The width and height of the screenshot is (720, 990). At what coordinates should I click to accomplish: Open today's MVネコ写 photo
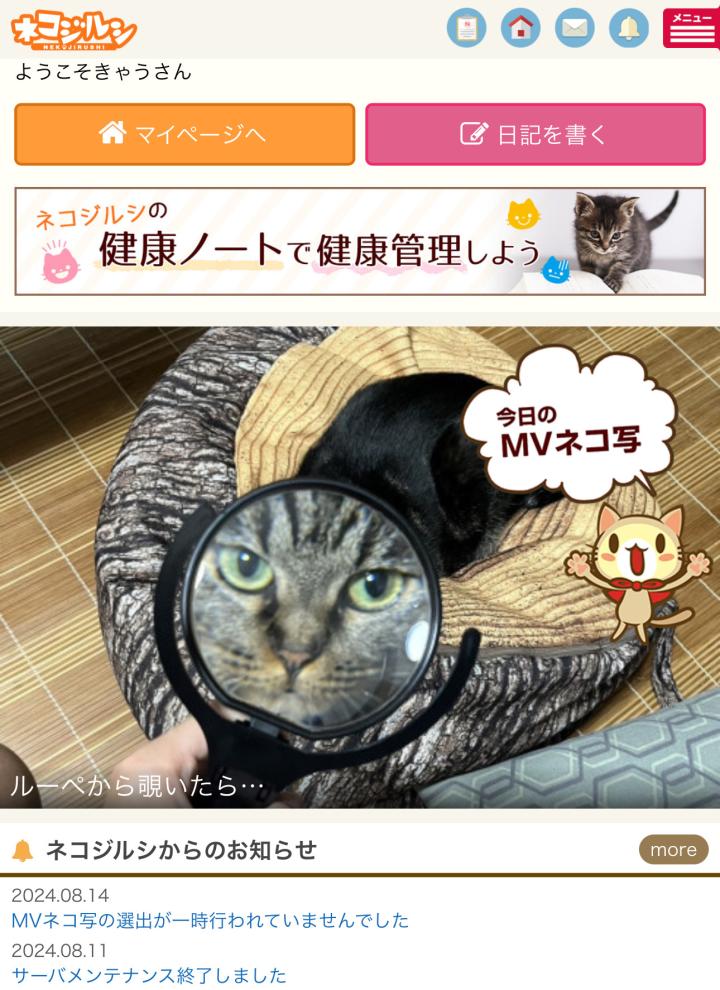point(360,565)
